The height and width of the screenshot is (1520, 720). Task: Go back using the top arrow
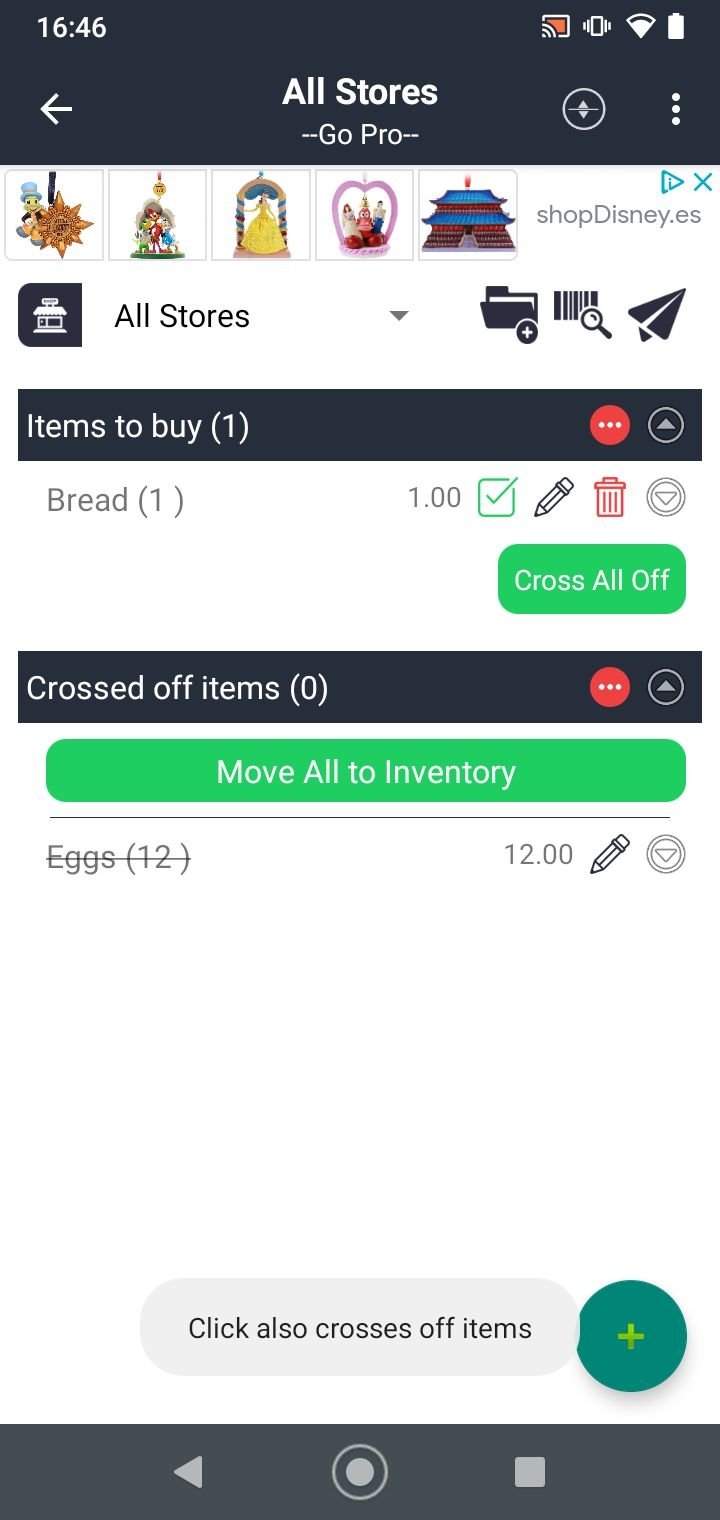(x=56, y=109)
